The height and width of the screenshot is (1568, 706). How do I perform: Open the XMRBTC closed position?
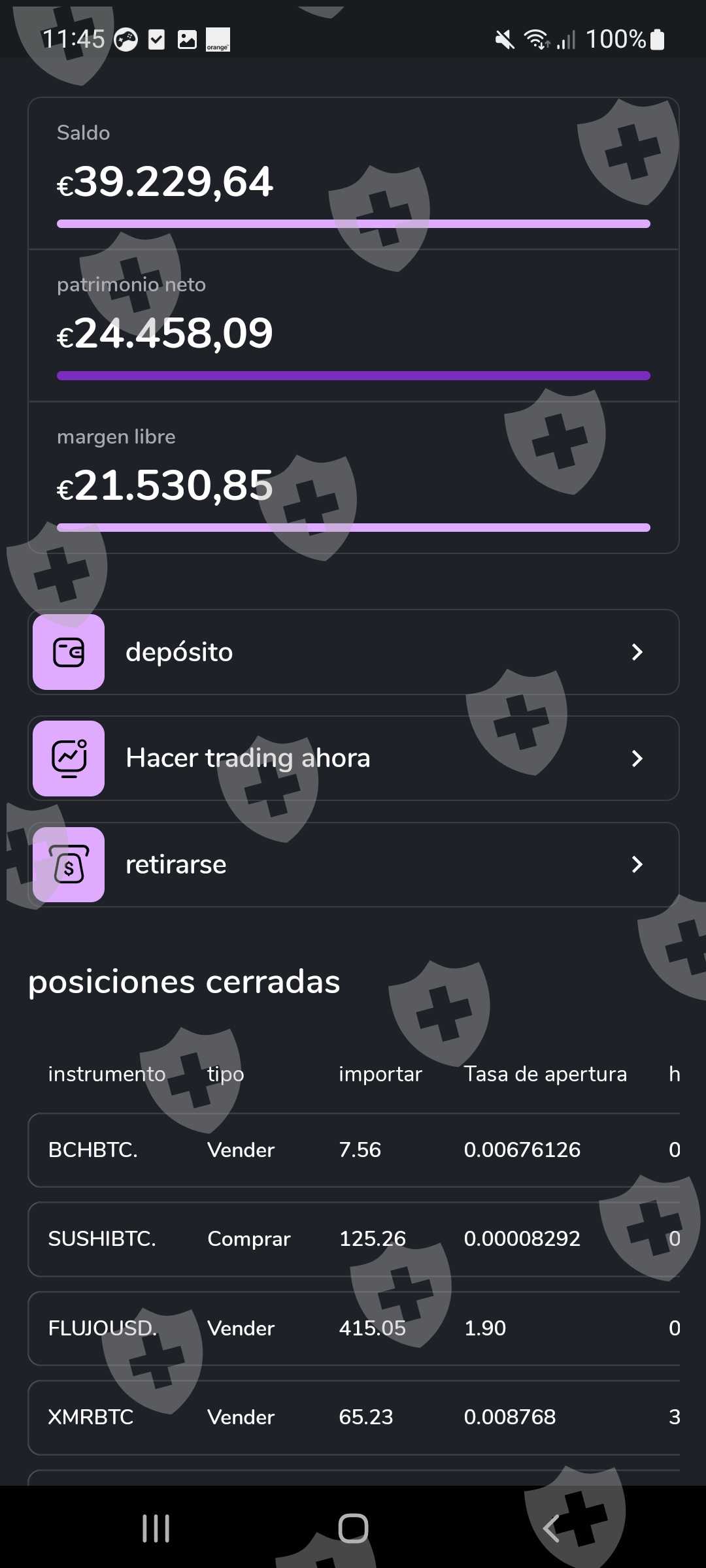(x=353, y=1417)
